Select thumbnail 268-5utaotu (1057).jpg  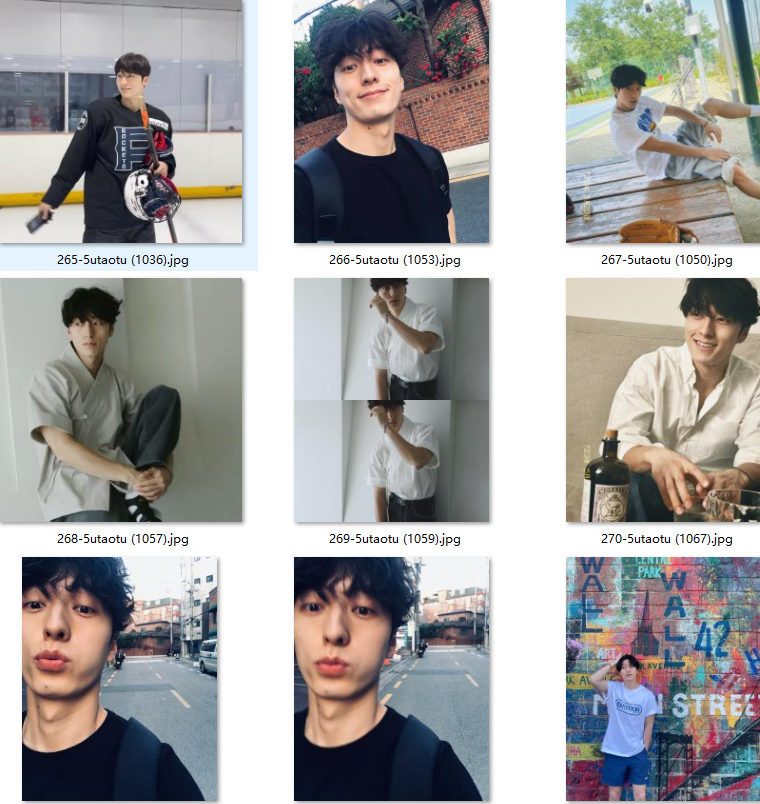[121, 400]
